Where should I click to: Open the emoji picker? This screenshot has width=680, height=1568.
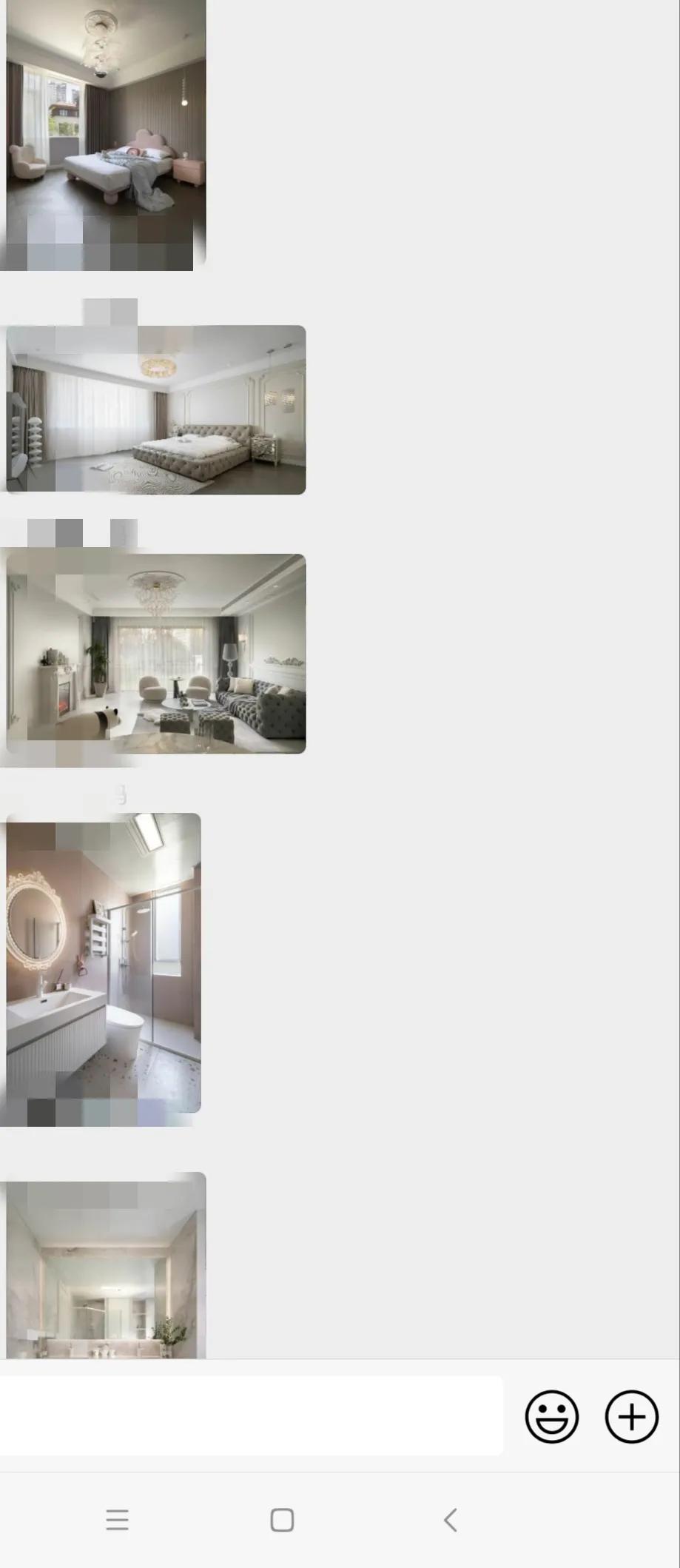click(x=551, y=1416)
